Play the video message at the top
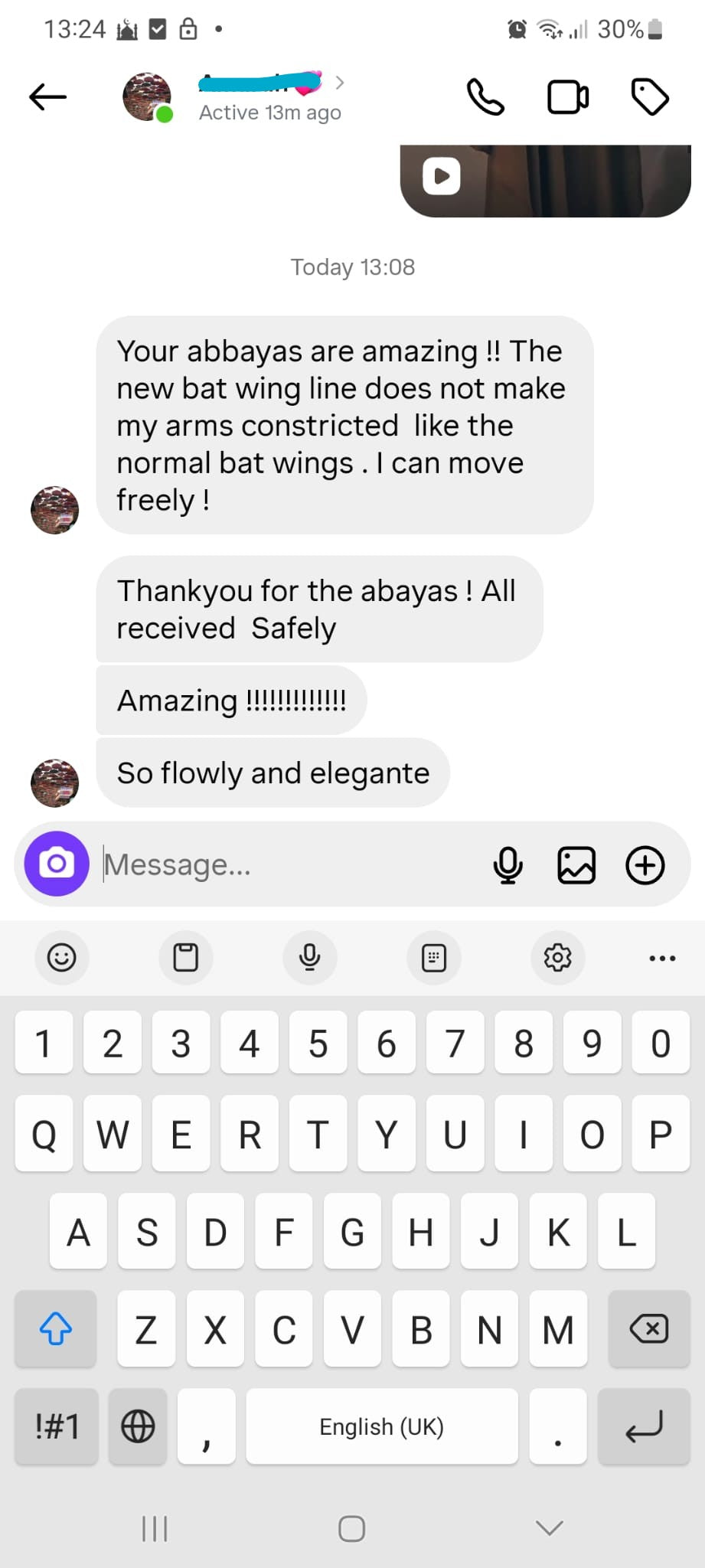This screenshot has height=1568, width=705. click(x=442, y=176)
